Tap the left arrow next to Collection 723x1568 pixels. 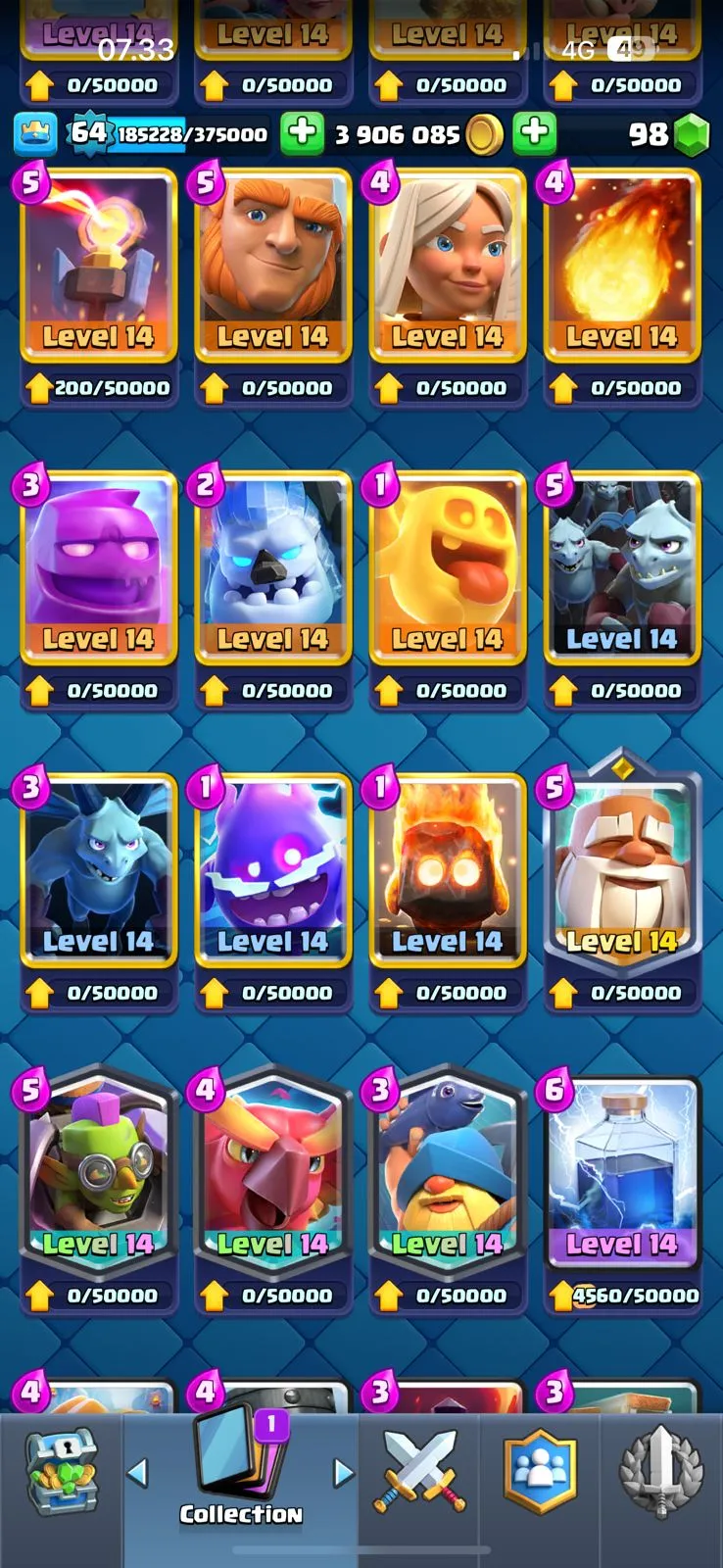(138, 1472)
